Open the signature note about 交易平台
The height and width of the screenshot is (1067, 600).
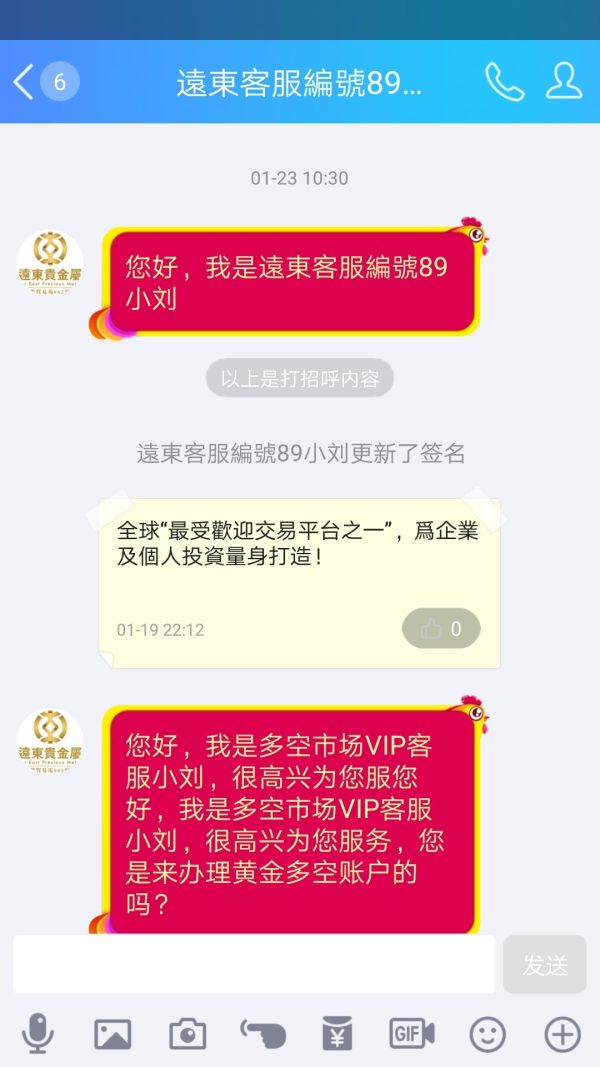click(x=298, y=545)
